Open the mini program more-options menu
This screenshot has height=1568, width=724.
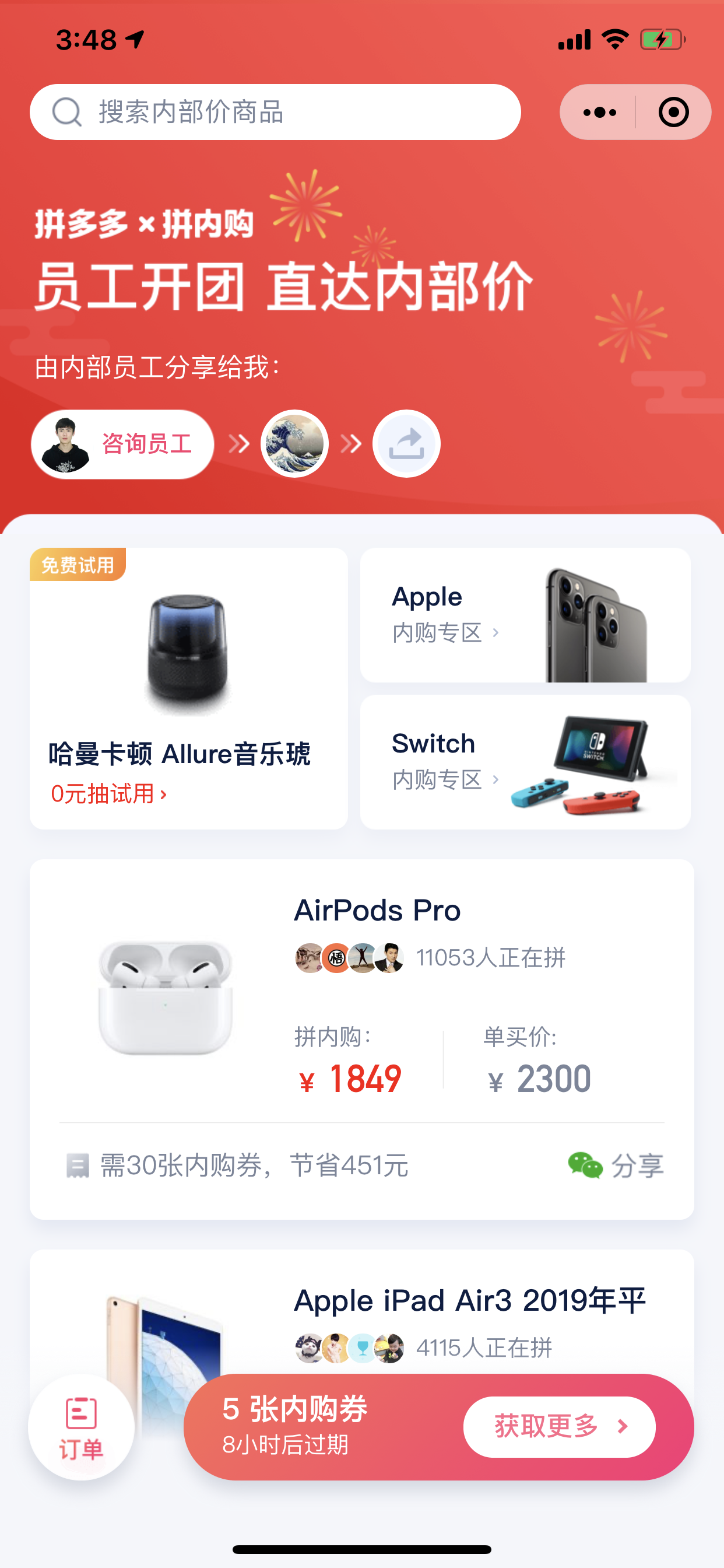[x=599, y=112]
